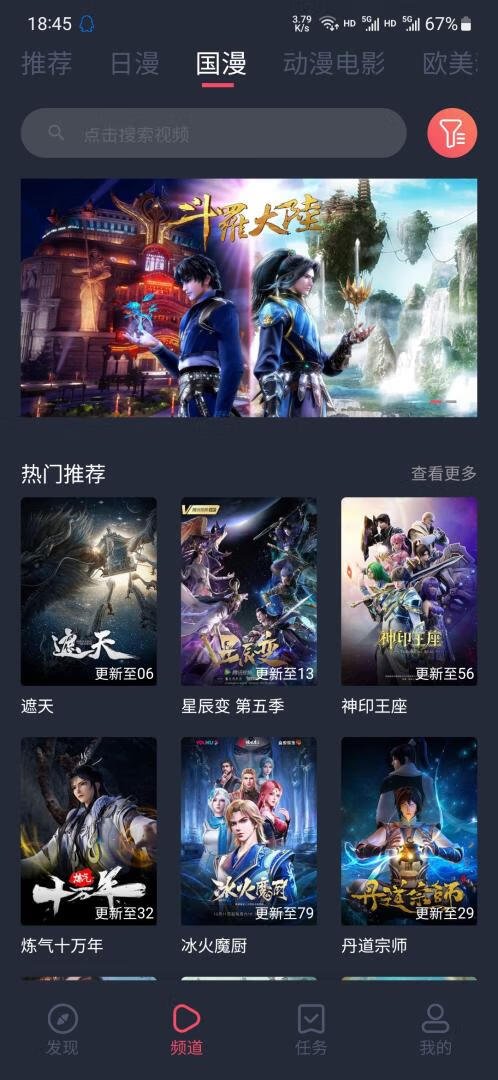Switch to the 日漫 tab

135,64
